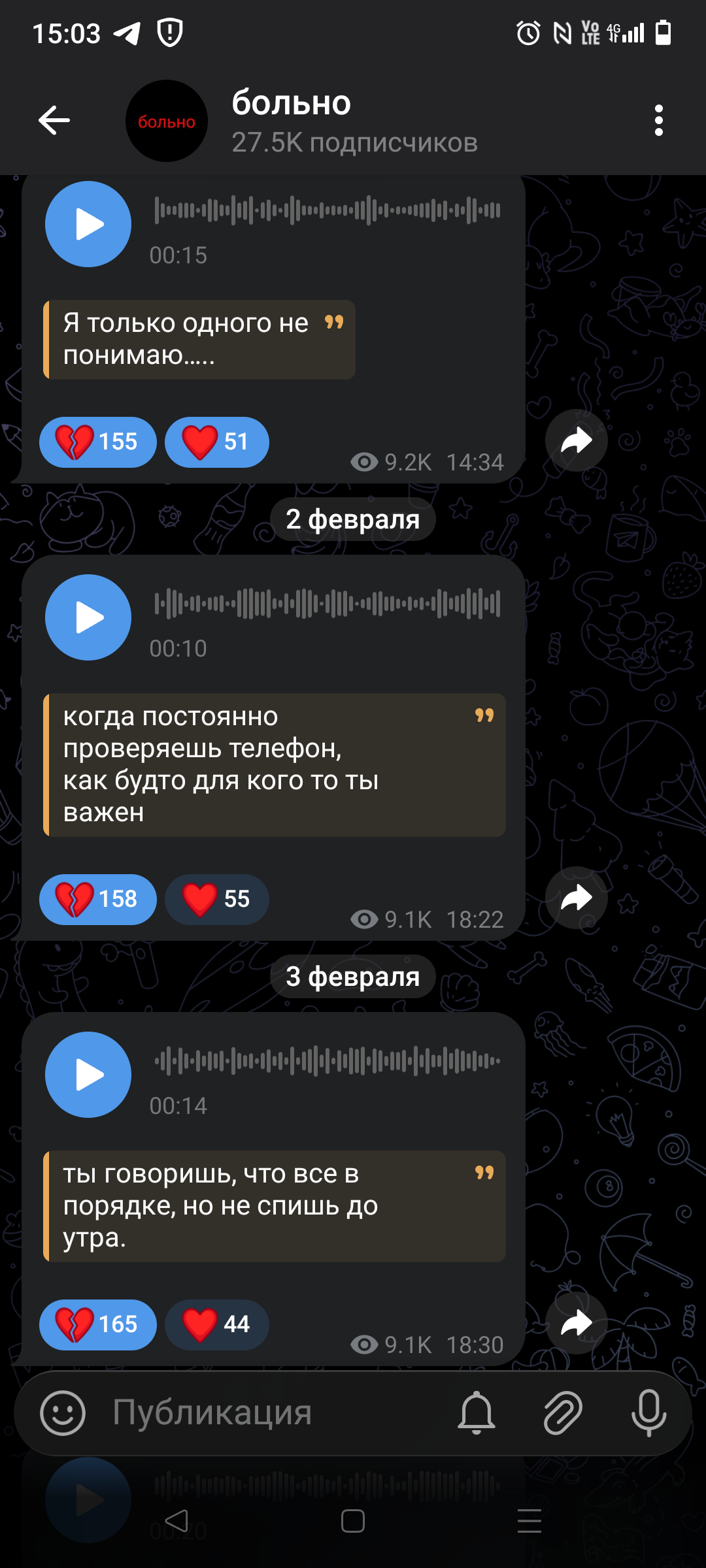Viewport: 706px width, 1568px height.
Task: Type in the Публикация message field
Action: click(x=261, y=1413)
